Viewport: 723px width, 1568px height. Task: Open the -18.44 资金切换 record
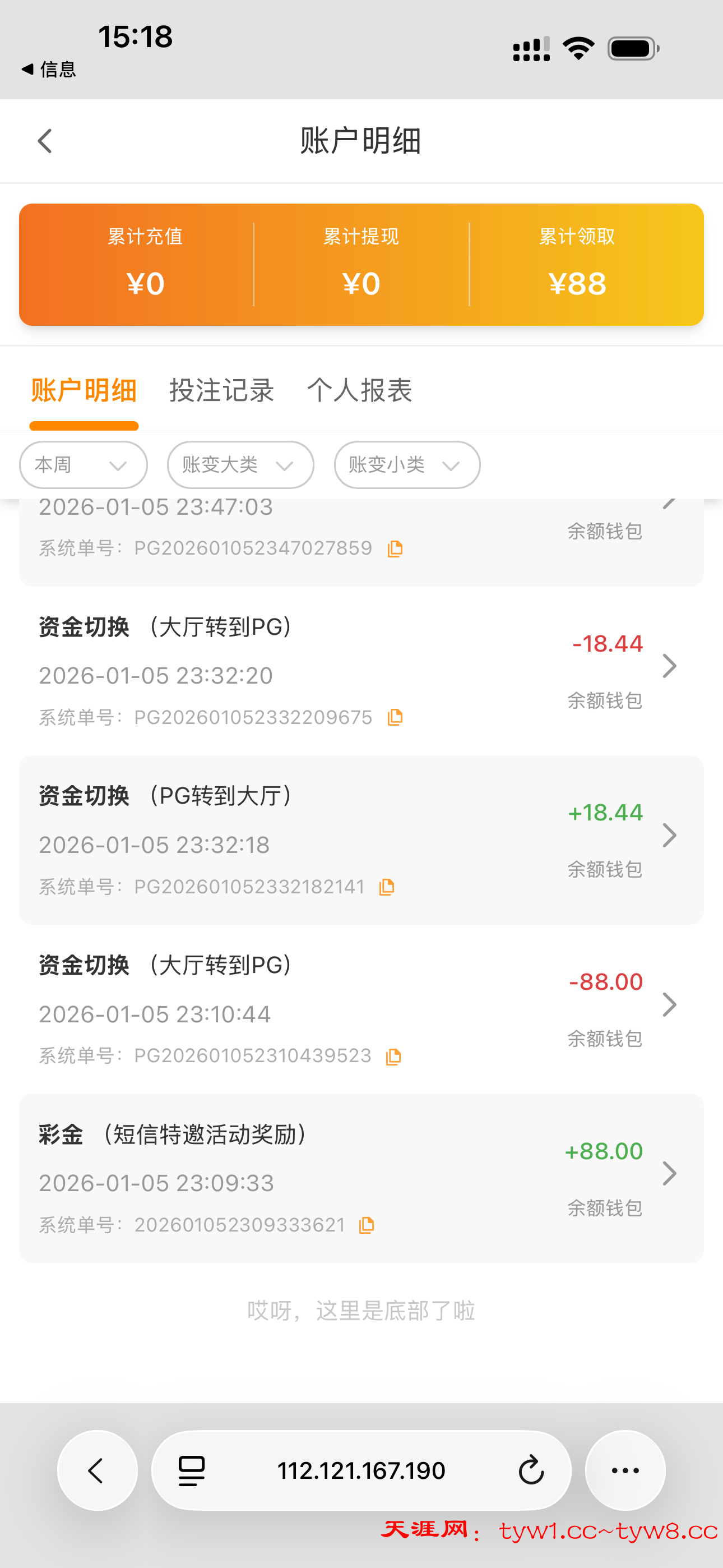click(669, 666)
